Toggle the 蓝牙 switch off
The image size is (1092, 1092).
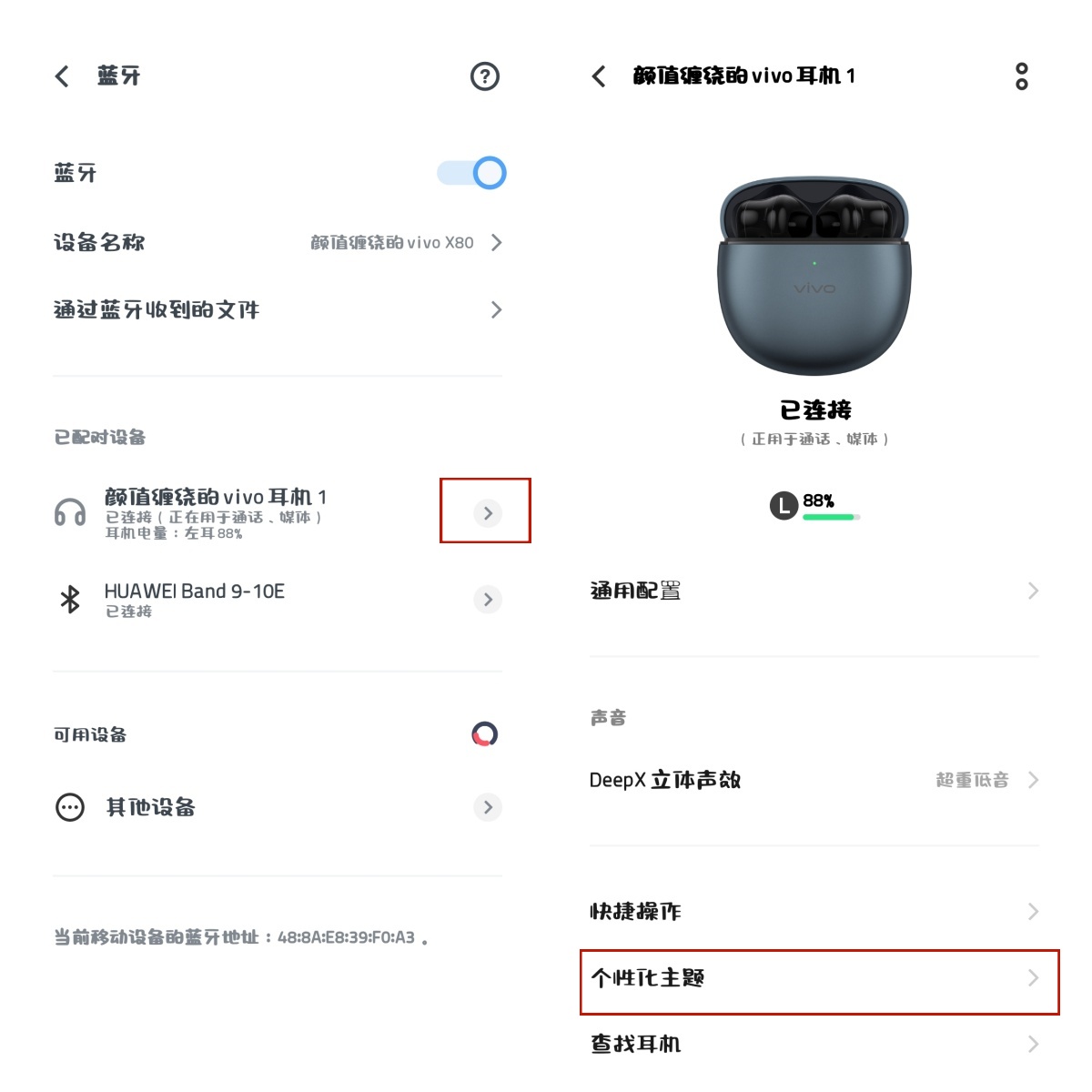[473, 173]
